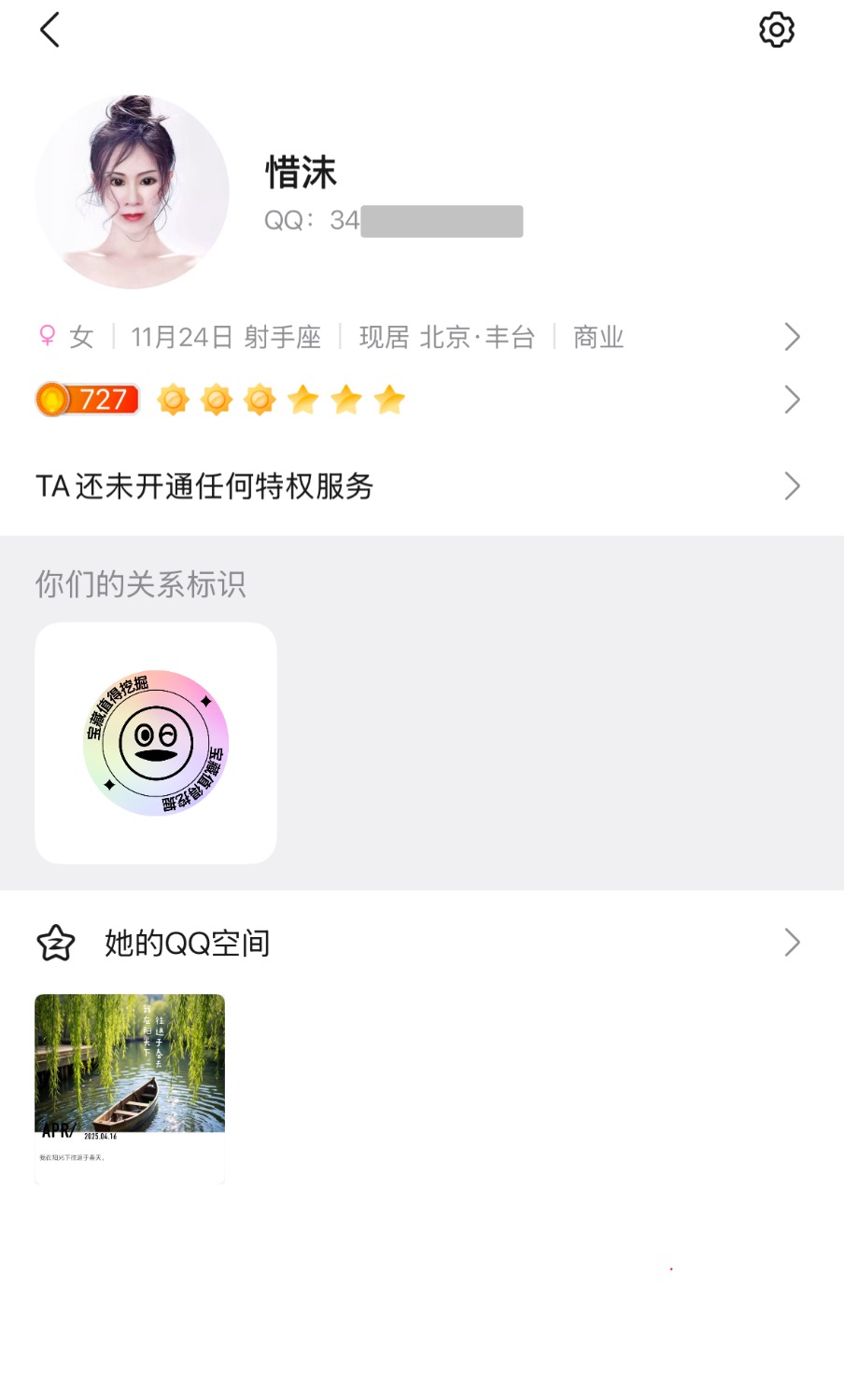Screen dimensions: 844x1400
Task: Open the willow boat QQ空间 post
Action: (130, 1087)
